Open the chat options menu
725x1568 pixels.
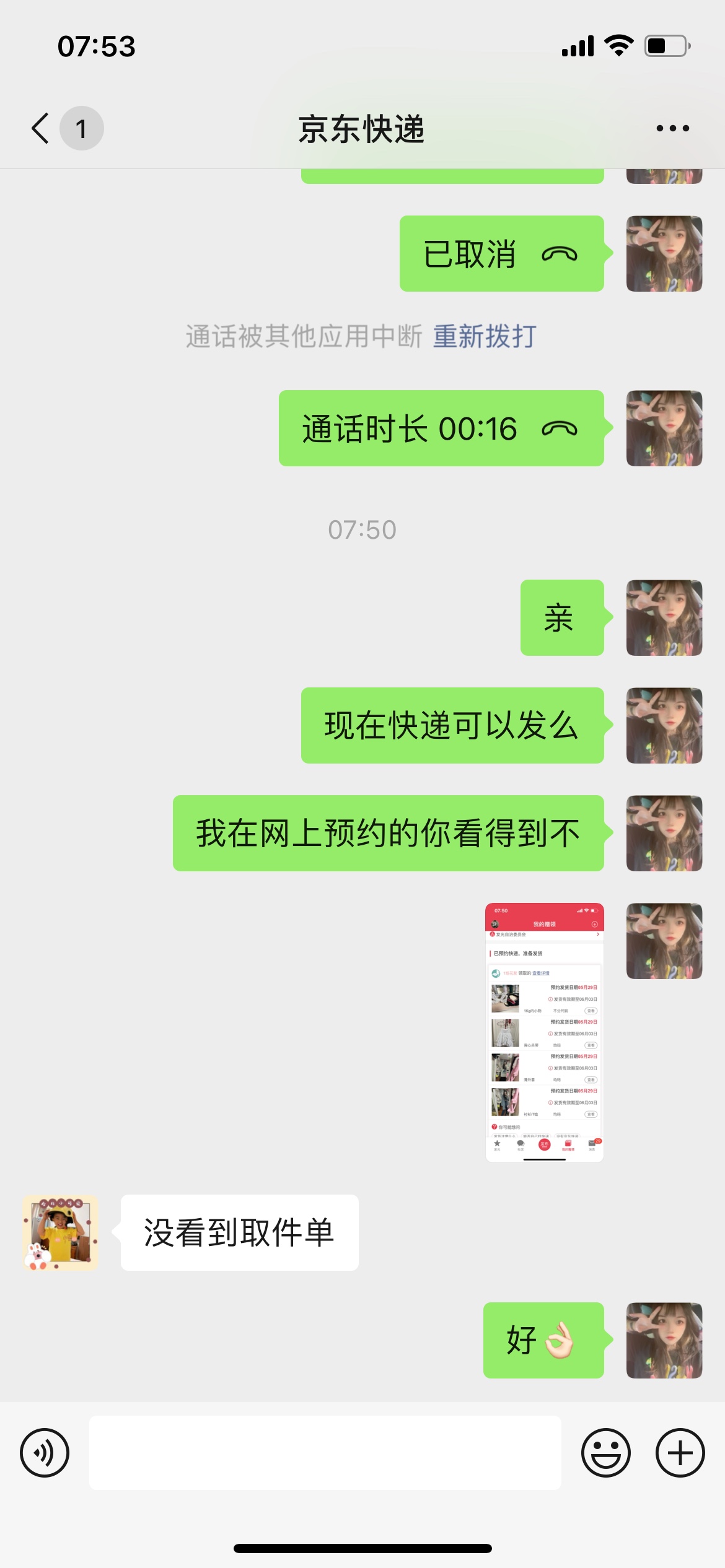[672, 128]
